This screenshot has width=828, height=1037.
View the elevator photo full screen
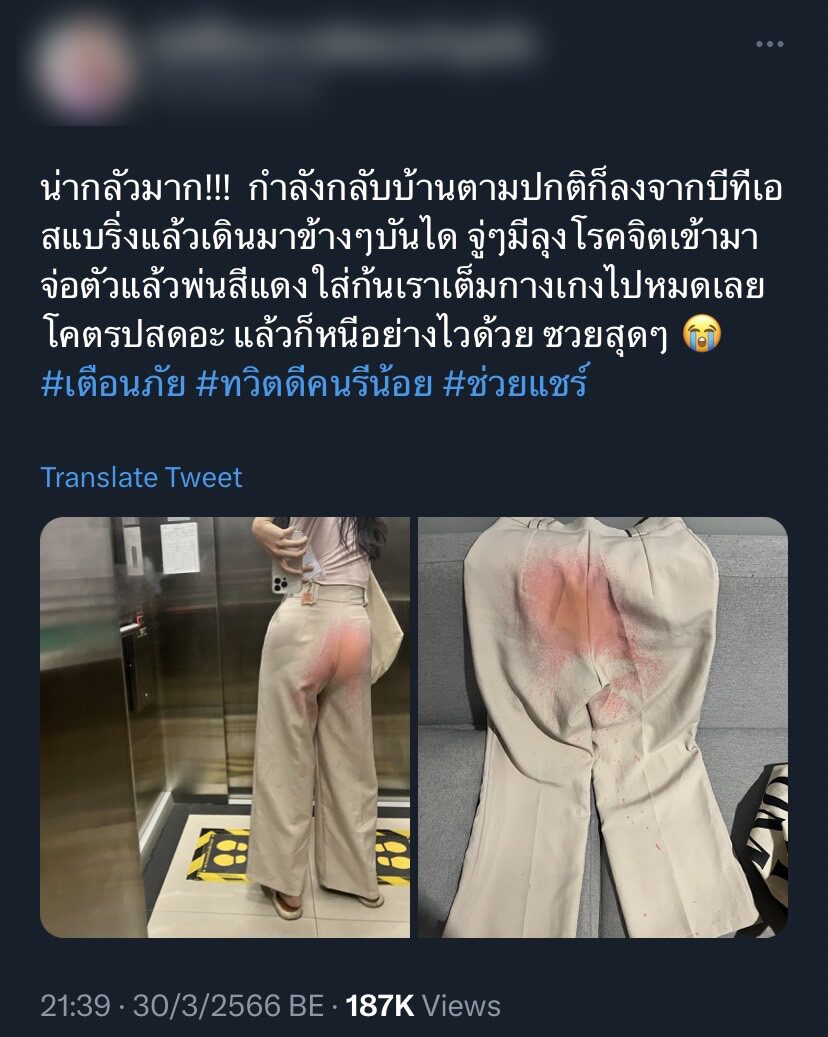pyautogui.click(x=225, y=727)
